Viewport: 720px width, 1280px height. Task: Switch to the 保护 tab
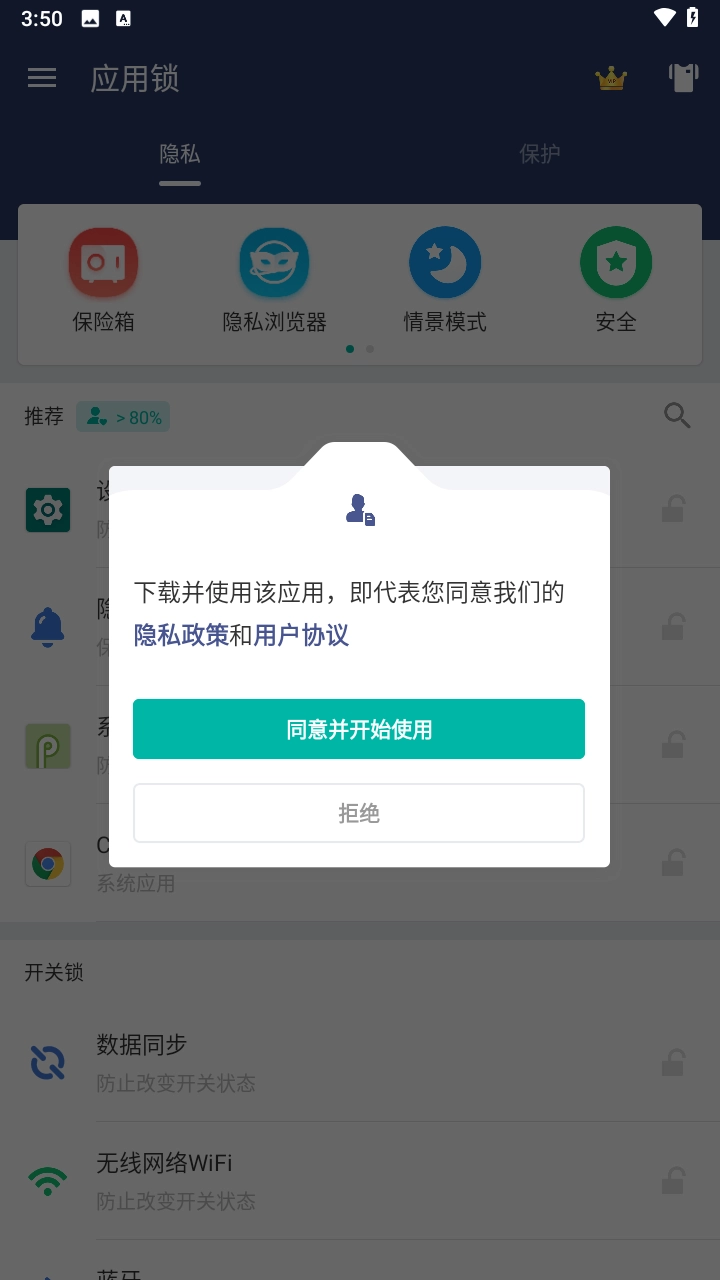pos(539,154)
